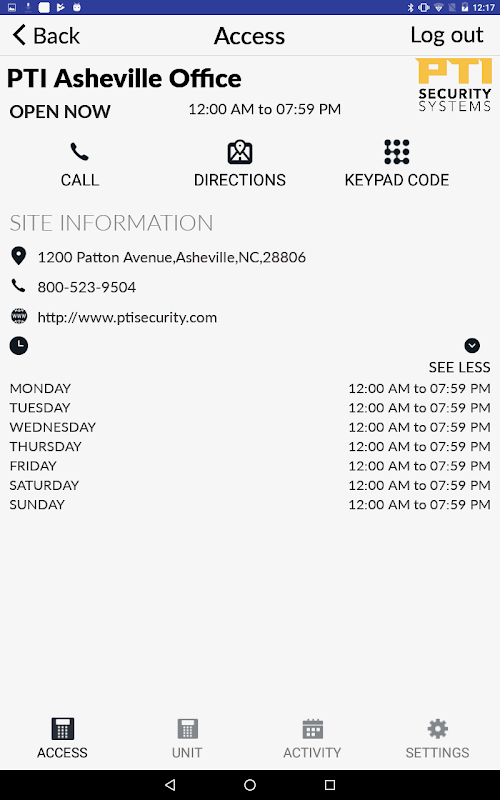Screen dimensions: 500x800
Task: Select the Access tab
Action: pos(62,738)
